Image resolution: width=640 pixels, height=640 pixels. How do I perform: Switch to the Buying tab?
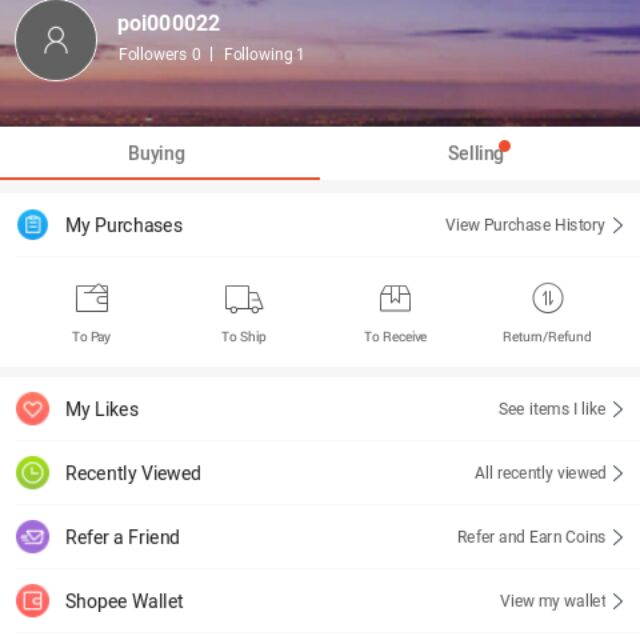pyautogui.click(x=157, y=153)
